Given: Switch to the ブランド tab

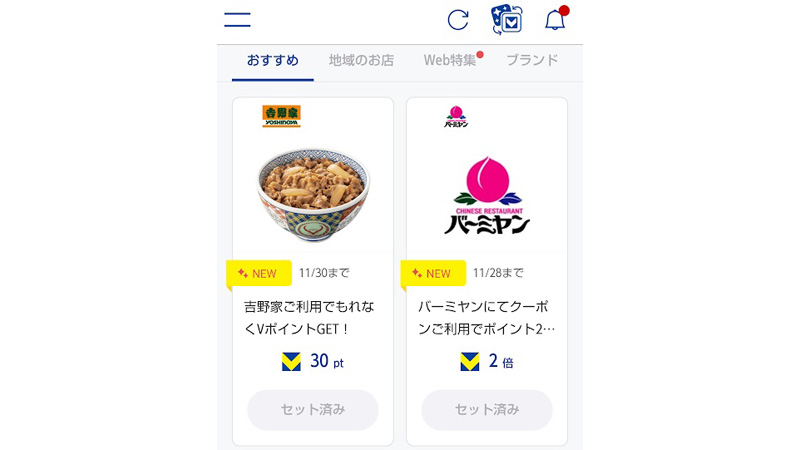Looking at the screenshot, I should click(x=532, y=60).
